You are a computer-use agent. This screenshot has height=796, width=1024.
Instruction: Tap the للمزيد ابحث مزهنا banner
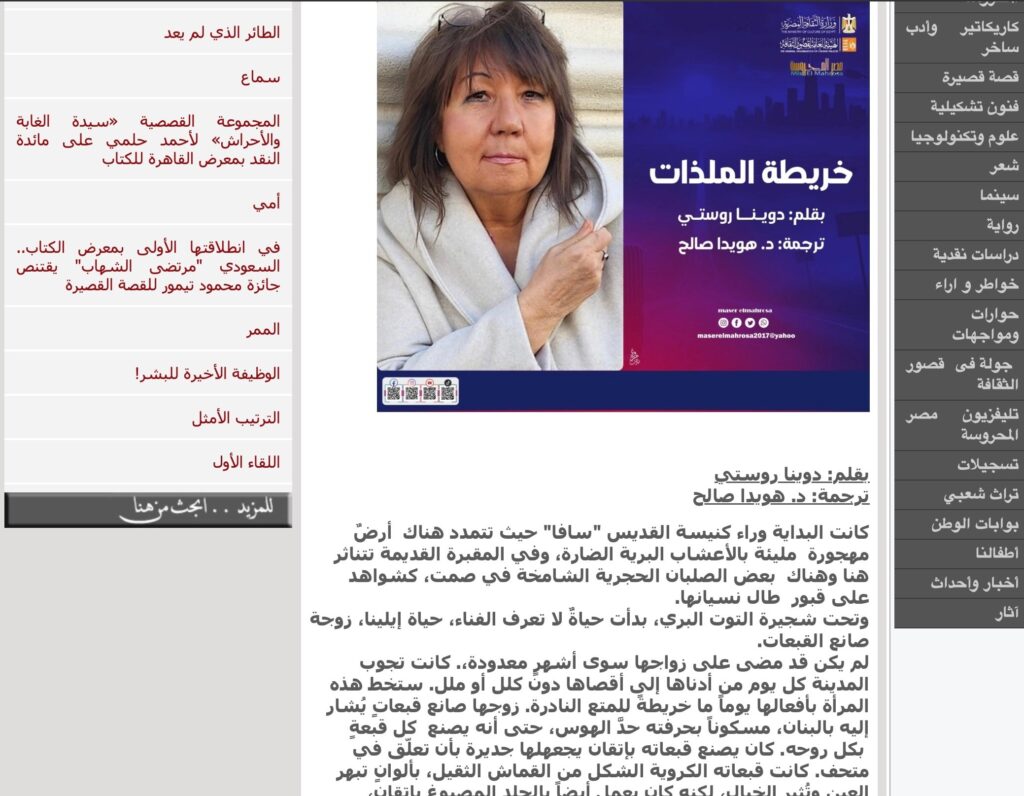coord(148,509)
